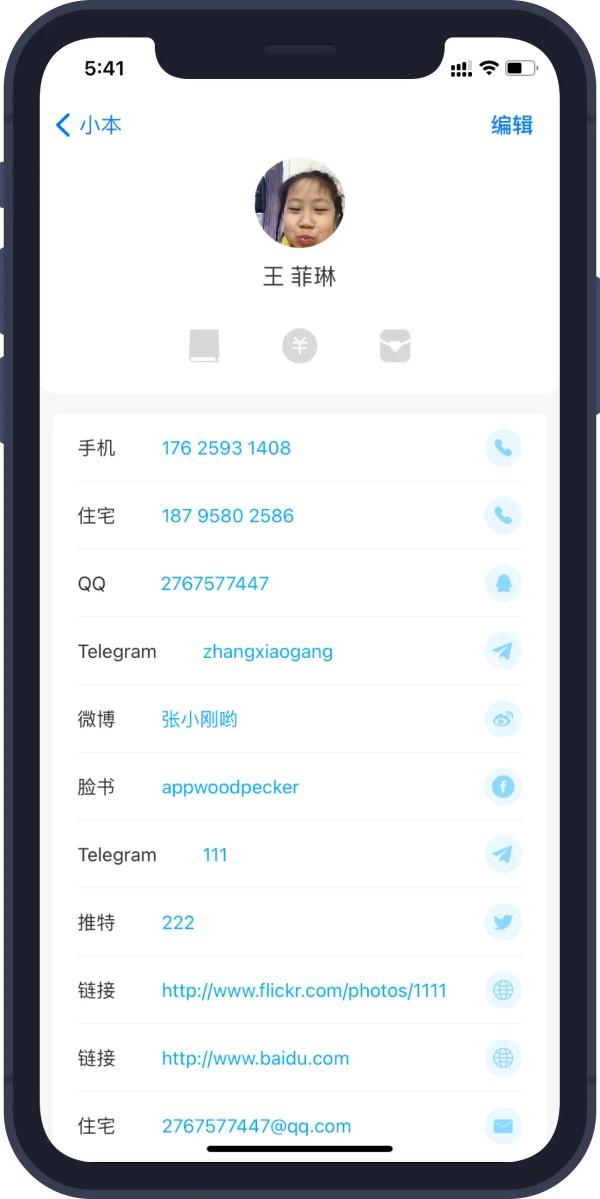Call the 手机 number 176 2593 1408
Viewport: 600px width, 1199px height.
pos(503,448)
